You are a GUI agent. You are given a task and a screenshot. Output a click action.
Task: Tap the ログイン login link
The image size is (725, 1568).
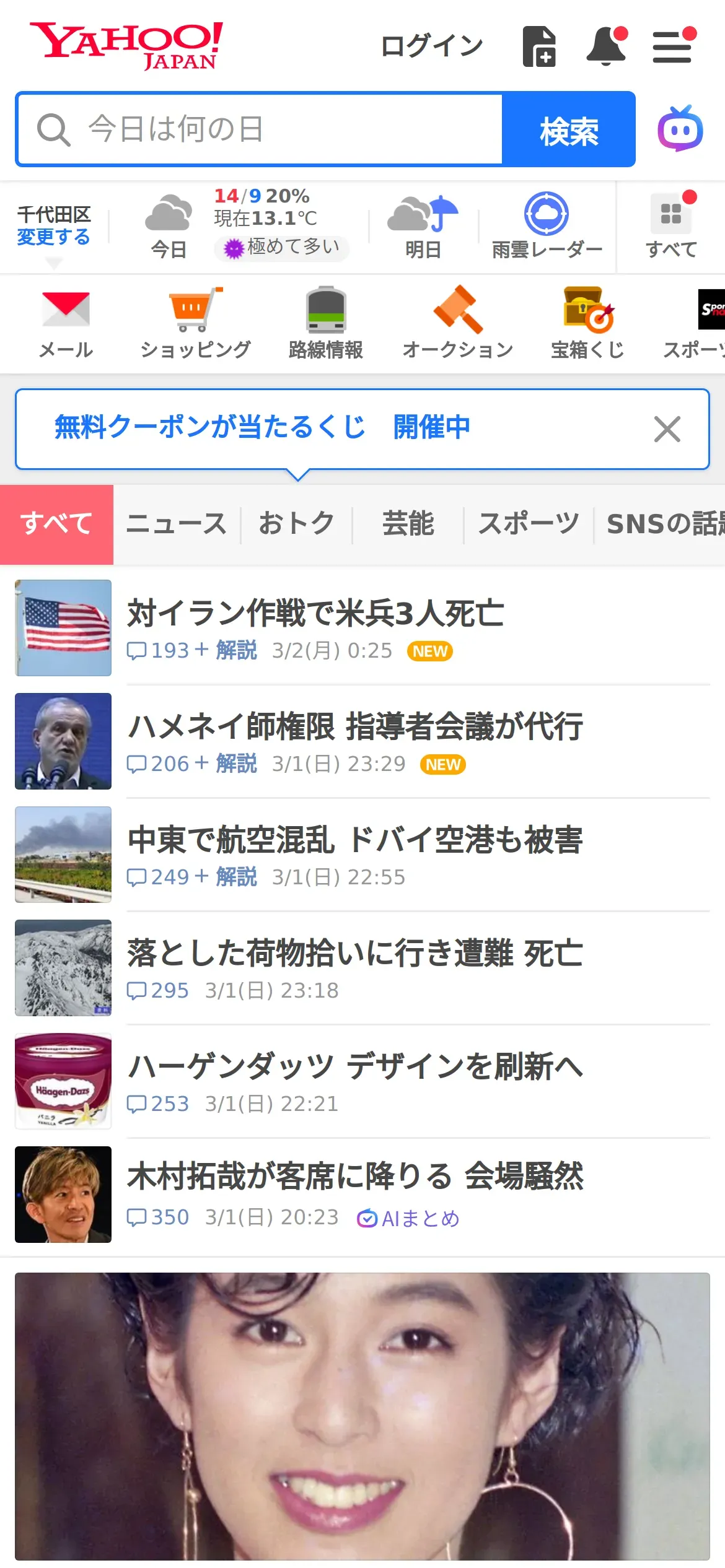[431, 46]
